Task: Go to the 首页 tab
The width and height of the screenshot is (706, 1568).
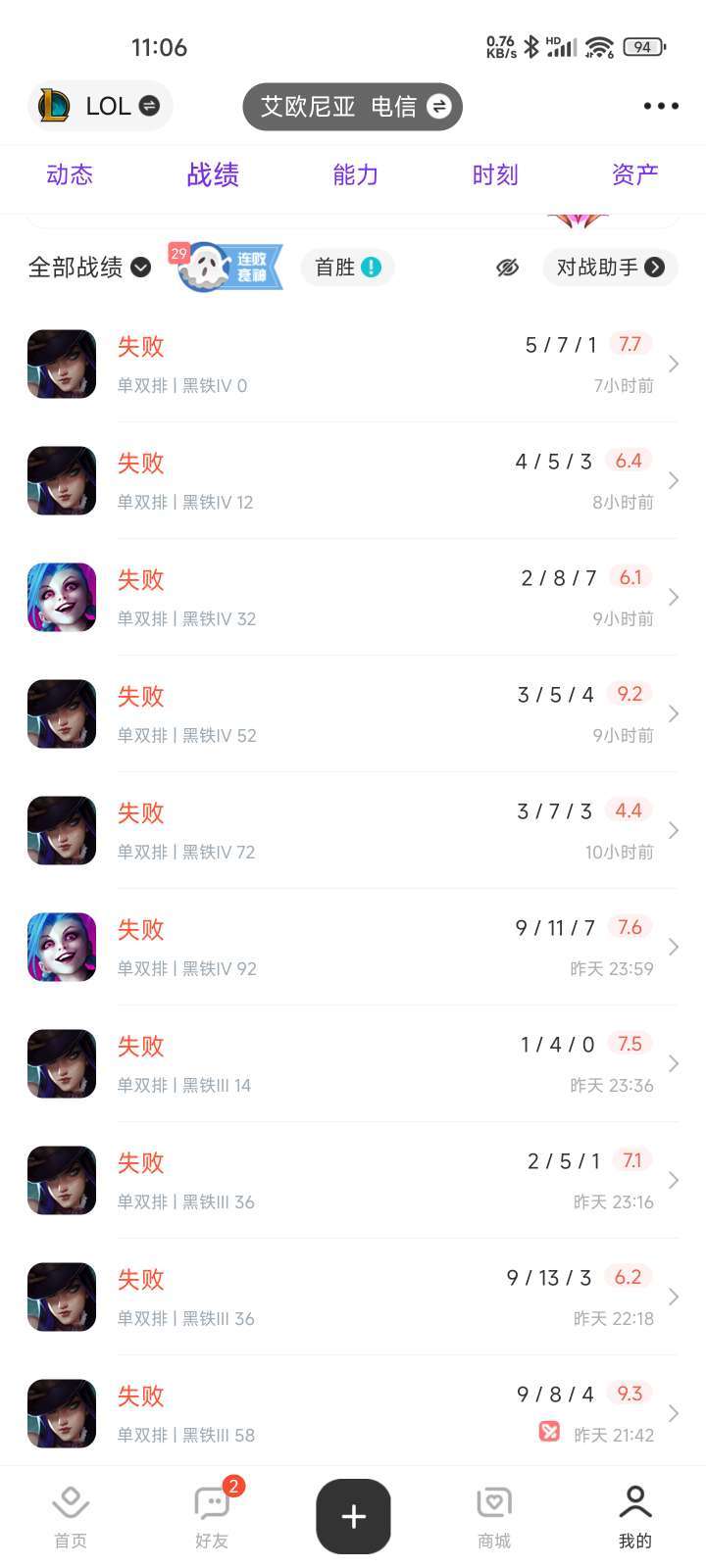Action: tap(71, 1517)
